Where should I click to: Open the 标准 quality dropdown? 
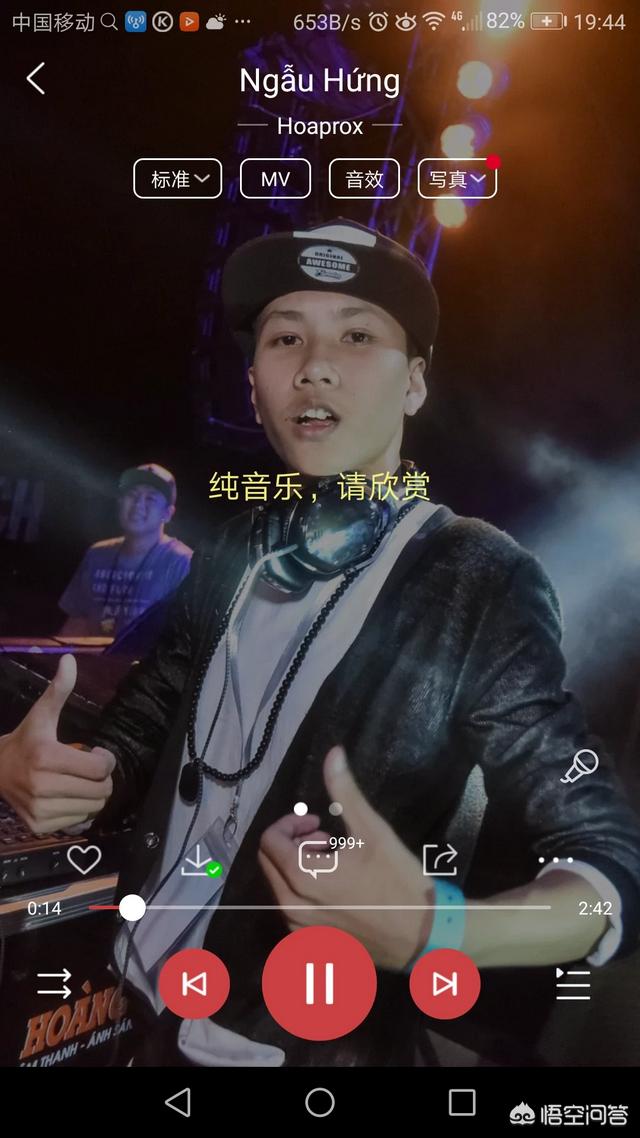pos(178,179)
